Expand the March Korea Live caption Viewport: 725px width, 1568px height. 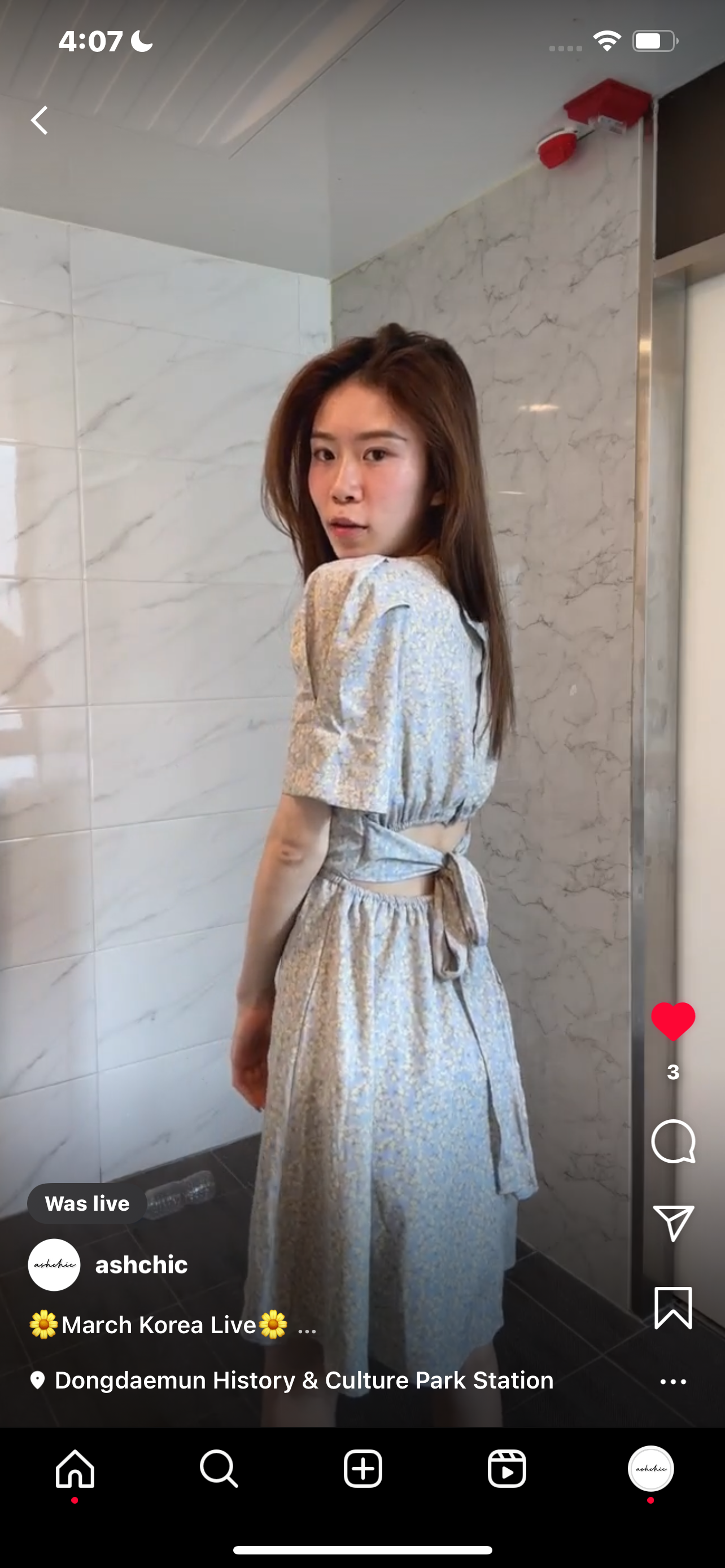tap(307, 1326)
